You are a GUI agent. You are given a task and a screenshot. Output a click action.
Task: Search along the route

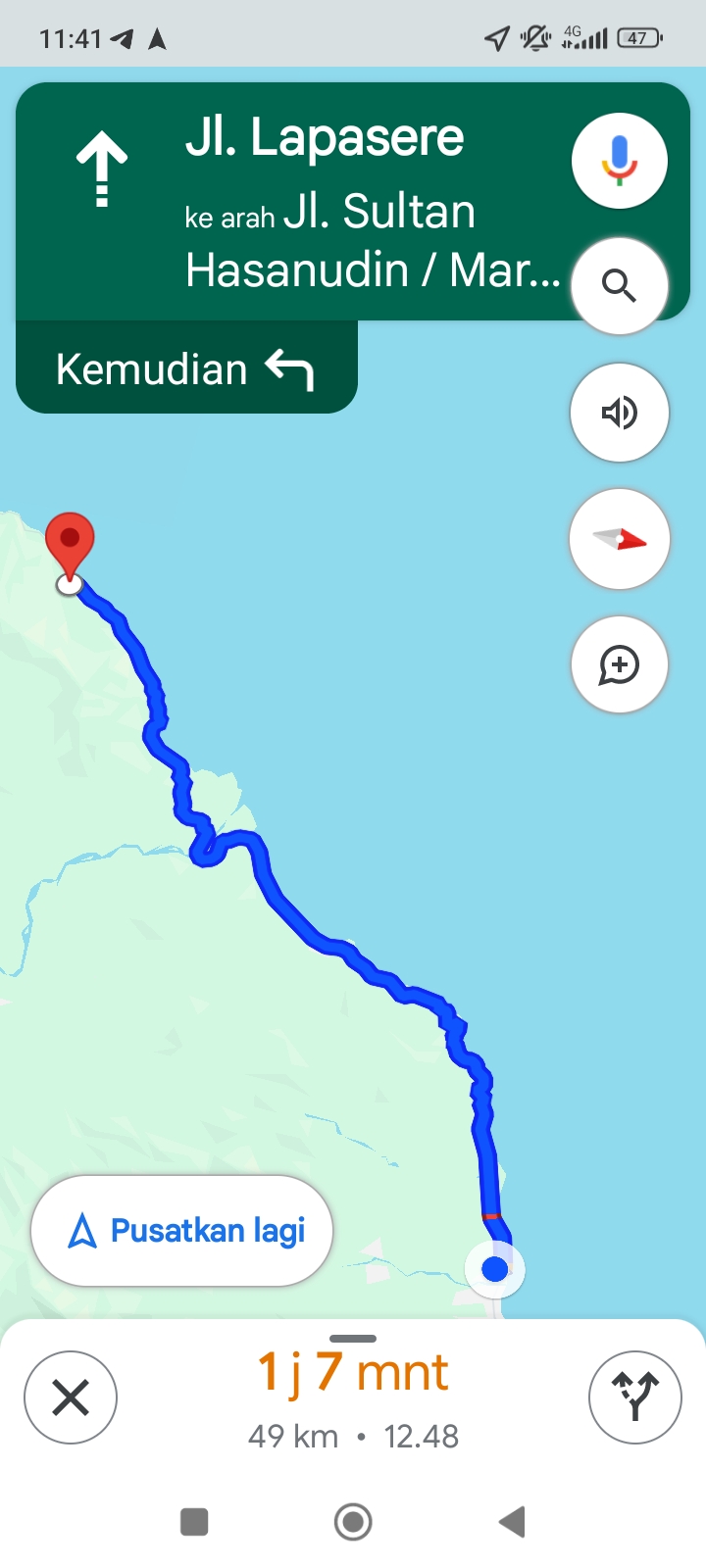click(x=620, y=286)
